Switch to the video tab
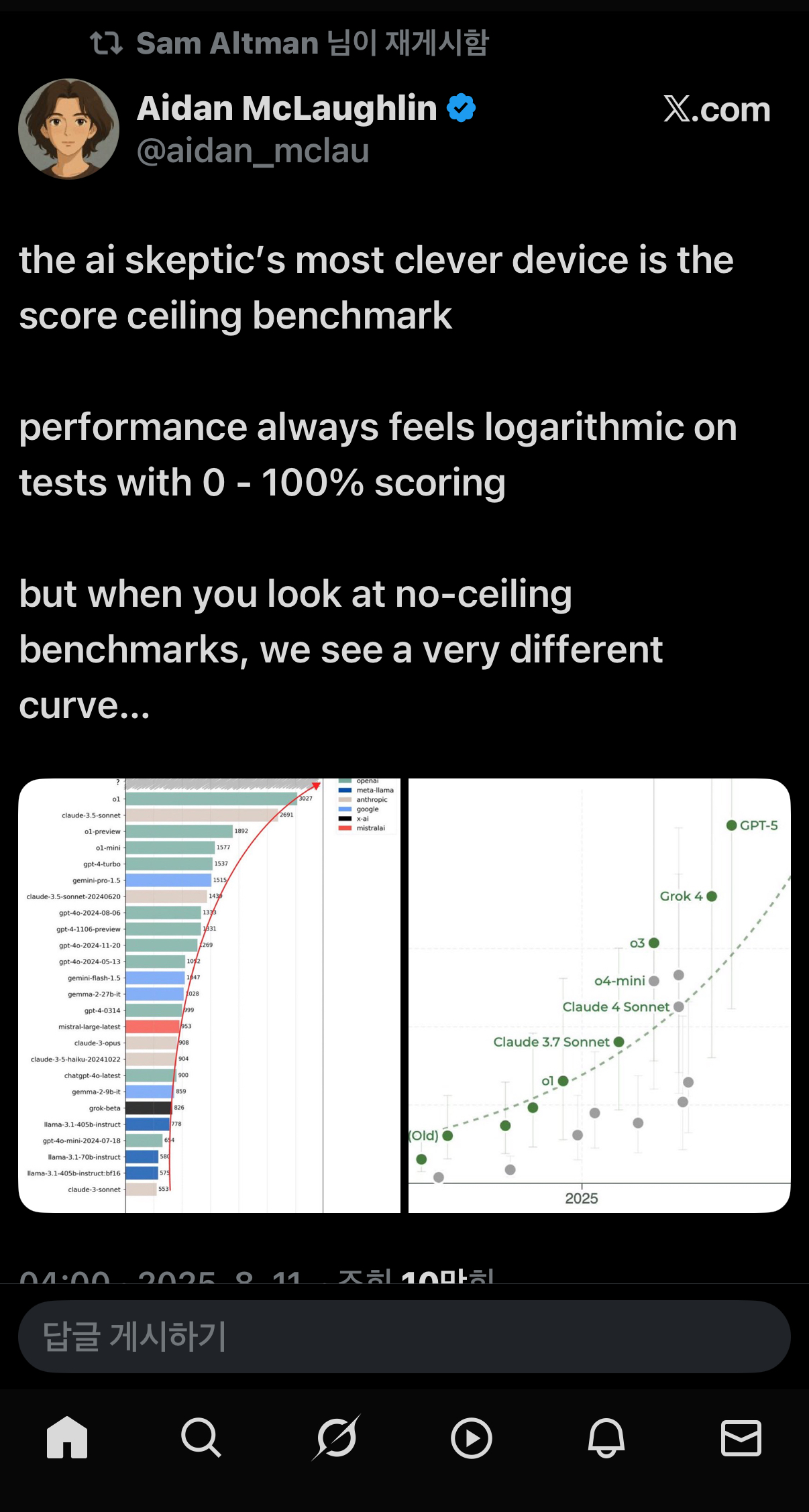The image size is (809, 1512). point(471,1438)
